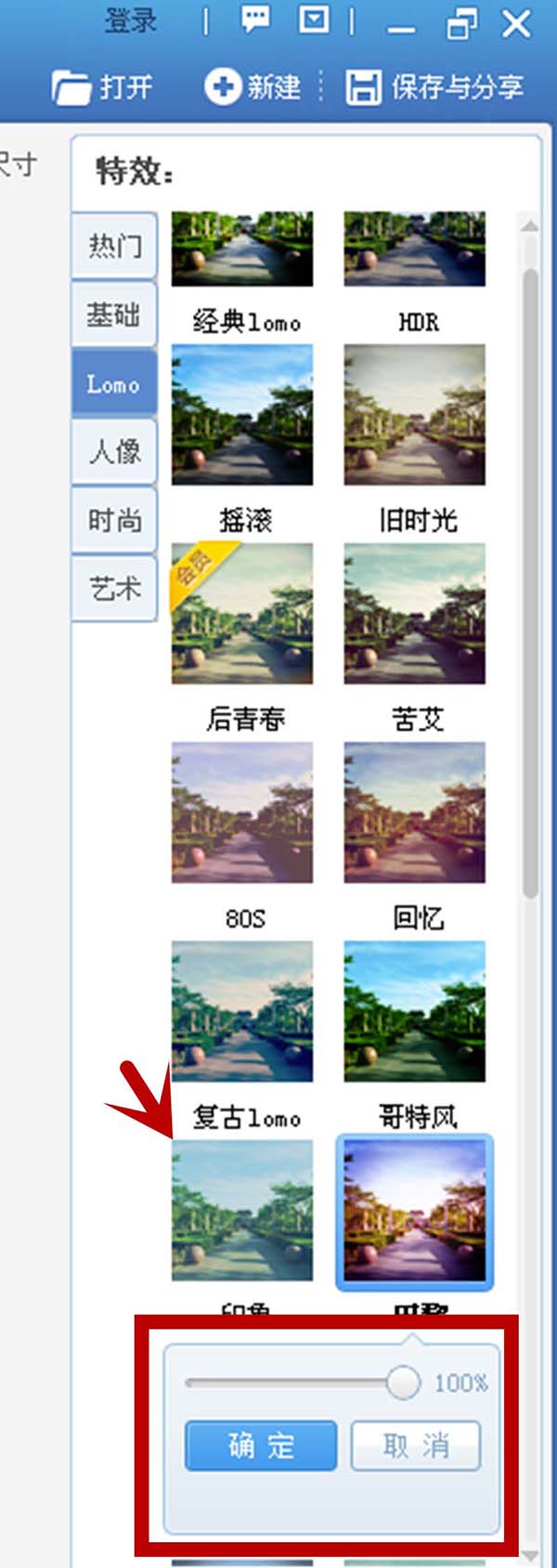557x1568 pixels.
Task: Select the 哥特风 effect thumbnail
Action: coord(414,1011)
